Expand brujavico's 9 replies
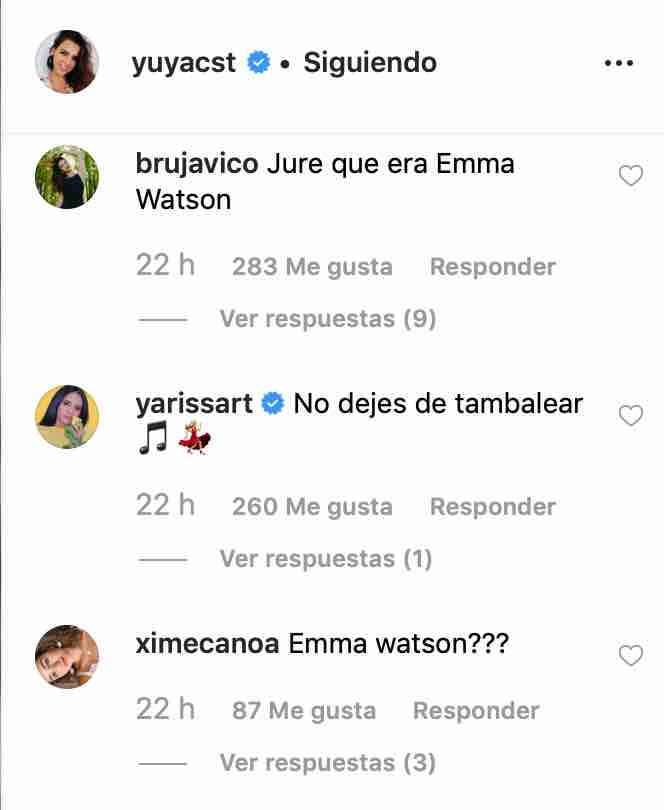This screenshot has height=810, width=664. click(327, 319)
